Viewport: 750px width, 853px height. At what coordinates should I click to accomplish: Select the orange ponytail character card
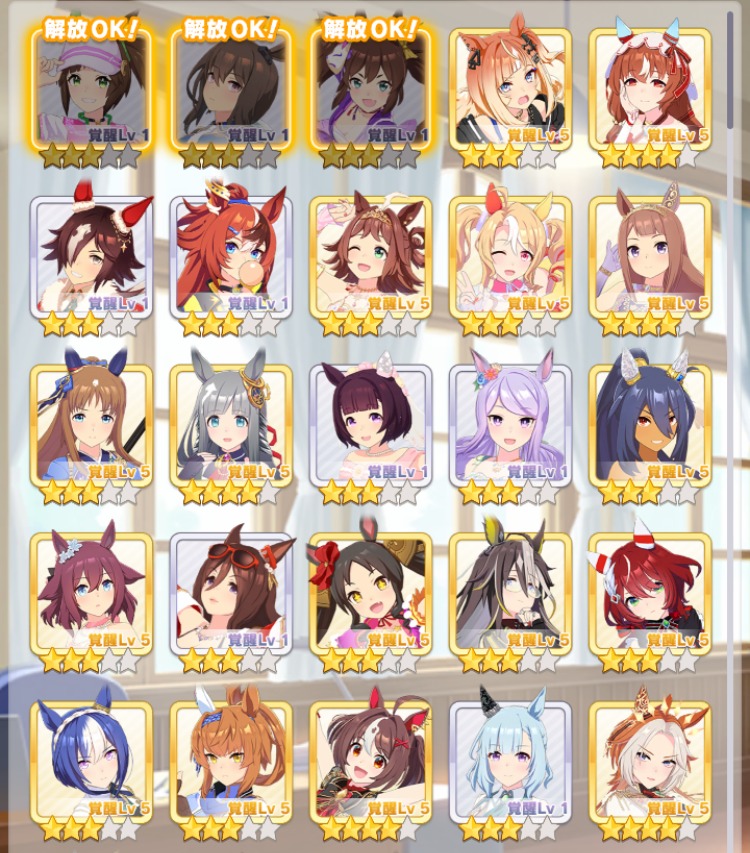(x=231, y=762)
